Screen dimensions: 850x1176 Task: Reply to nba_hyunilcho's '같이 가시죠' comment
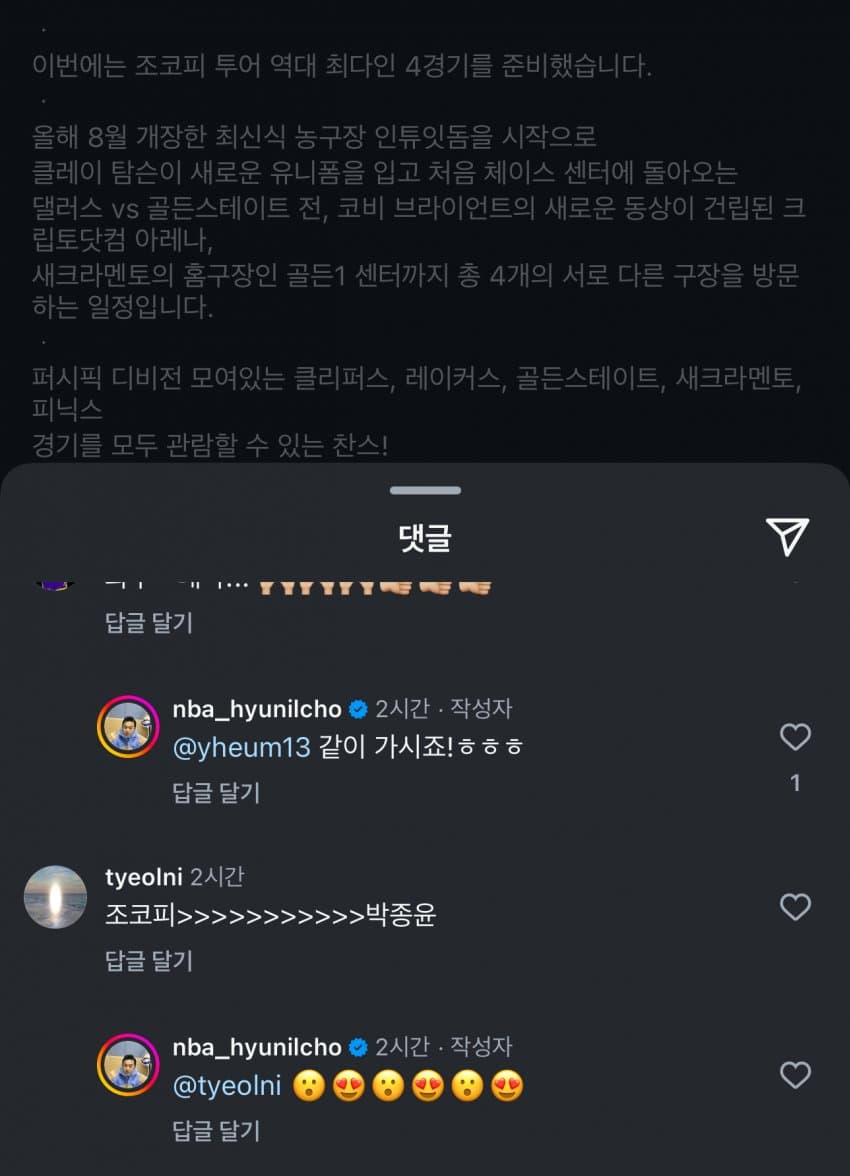(216, 792)
